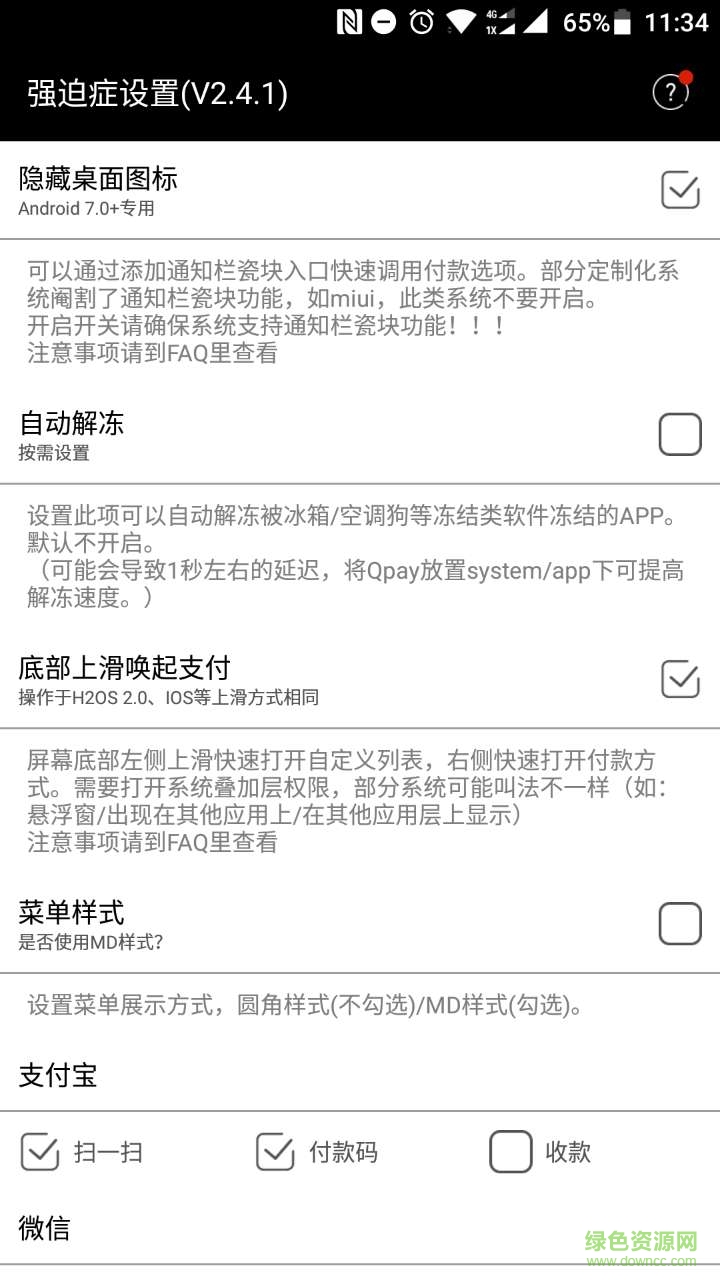Screen dimensions: 720x1280
Task: Uncheck 隐藏桌面图标 option
Action: 679,190
